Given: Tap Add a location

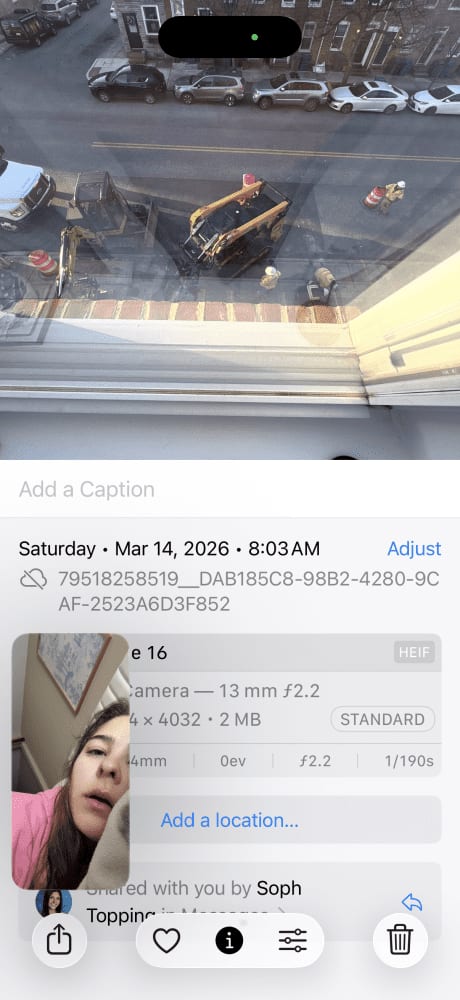Looking at the screenshot, I should tap(229, 820).
